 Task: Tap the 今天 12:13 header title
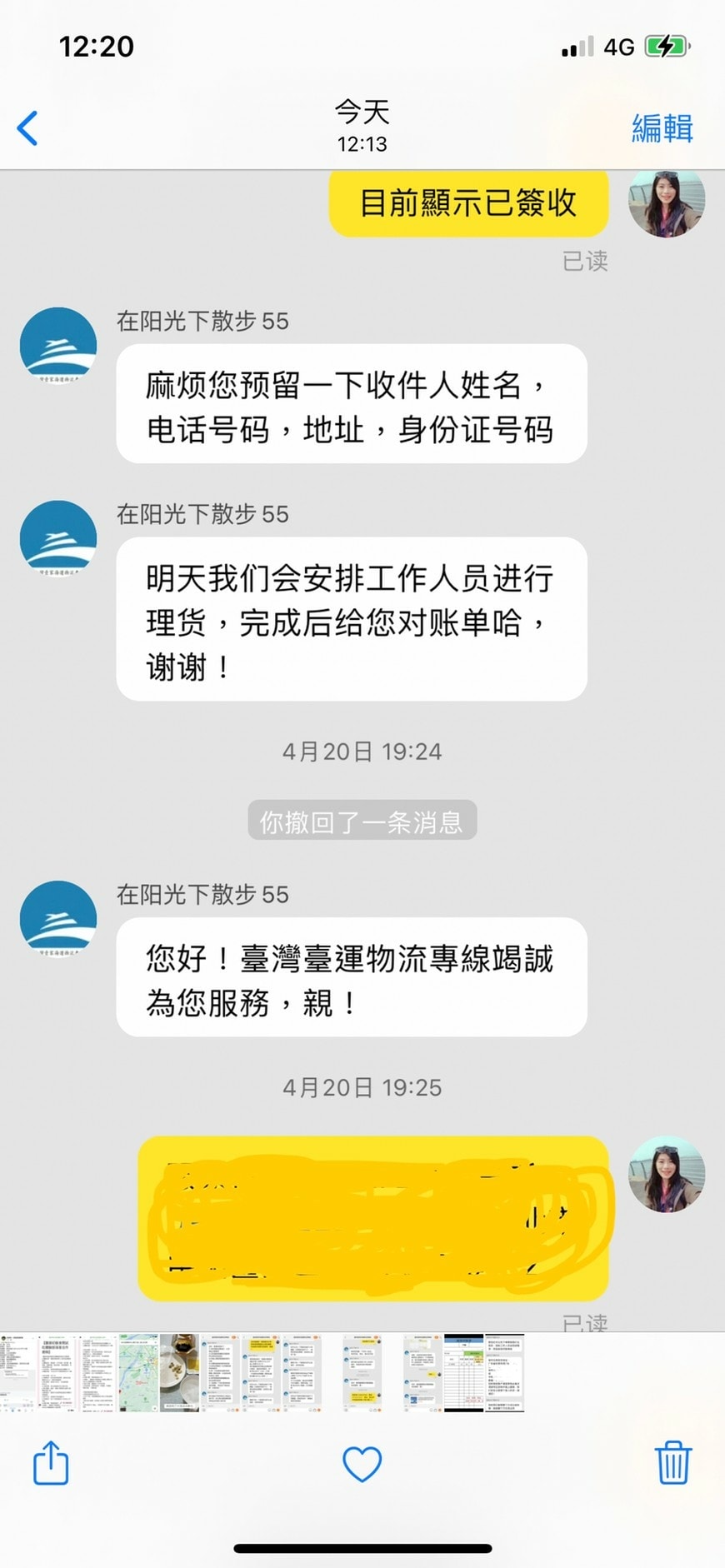coord(362,125)
